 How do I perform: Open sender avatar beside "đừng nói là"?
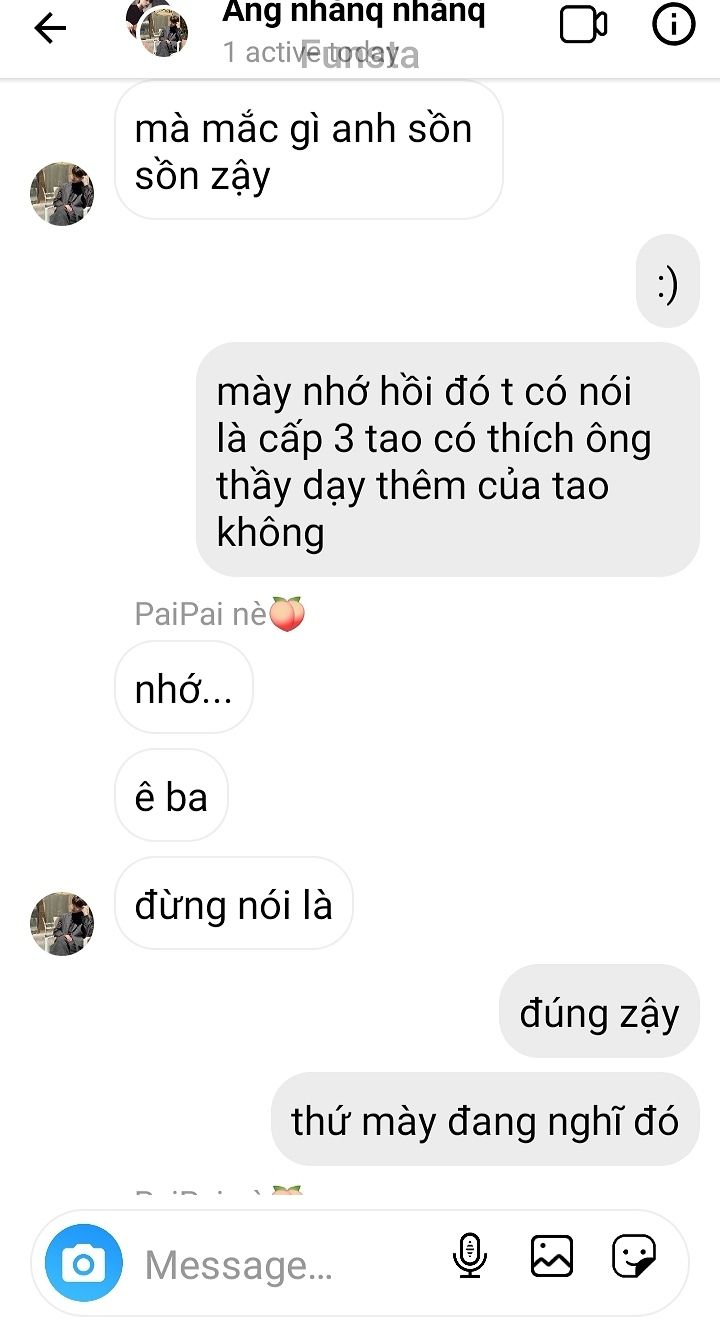pyautogui.click(x=62, y=924)
